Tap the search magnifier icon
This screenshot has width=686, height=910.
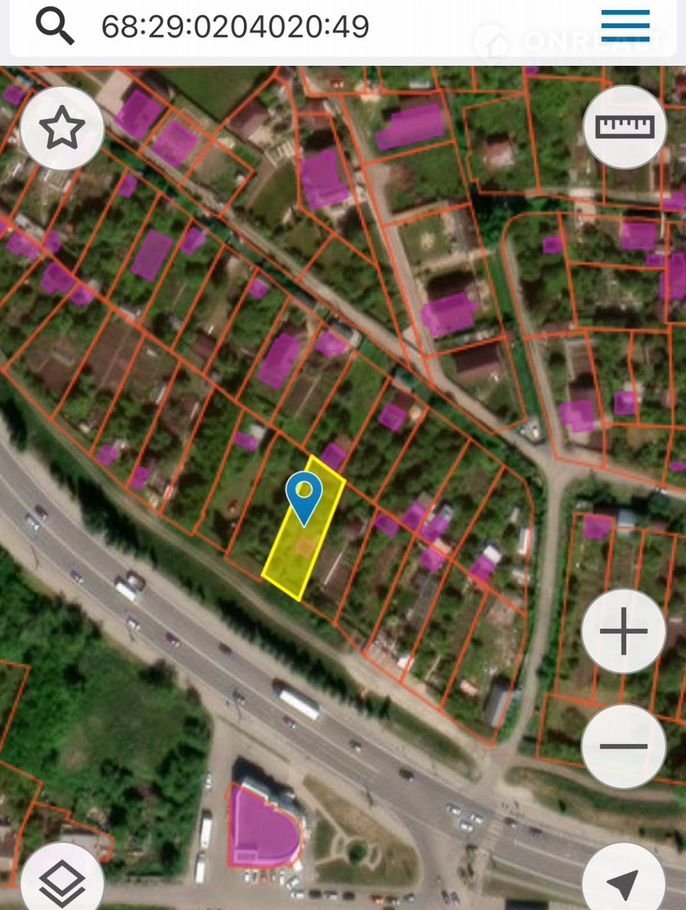pos(54,26)
